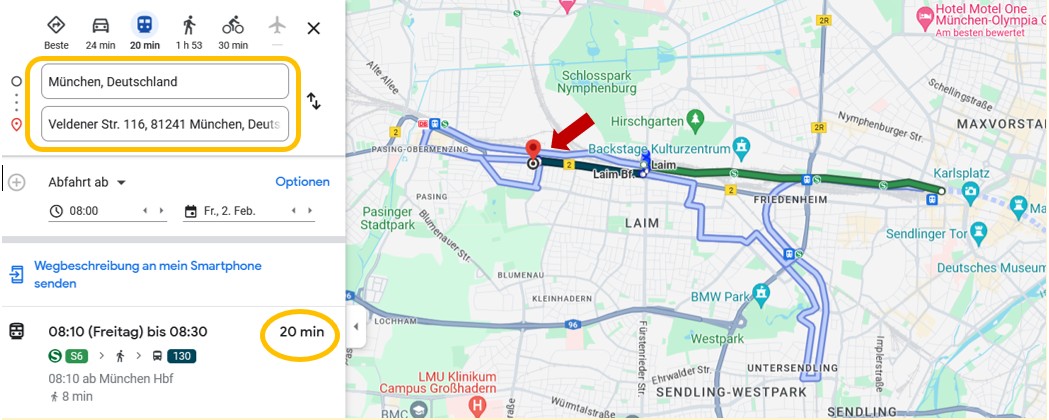Switch to walking mode, 1 h 53
Image resolution: width=1049 pixels, height=420 pixels.
pos(189,31)
